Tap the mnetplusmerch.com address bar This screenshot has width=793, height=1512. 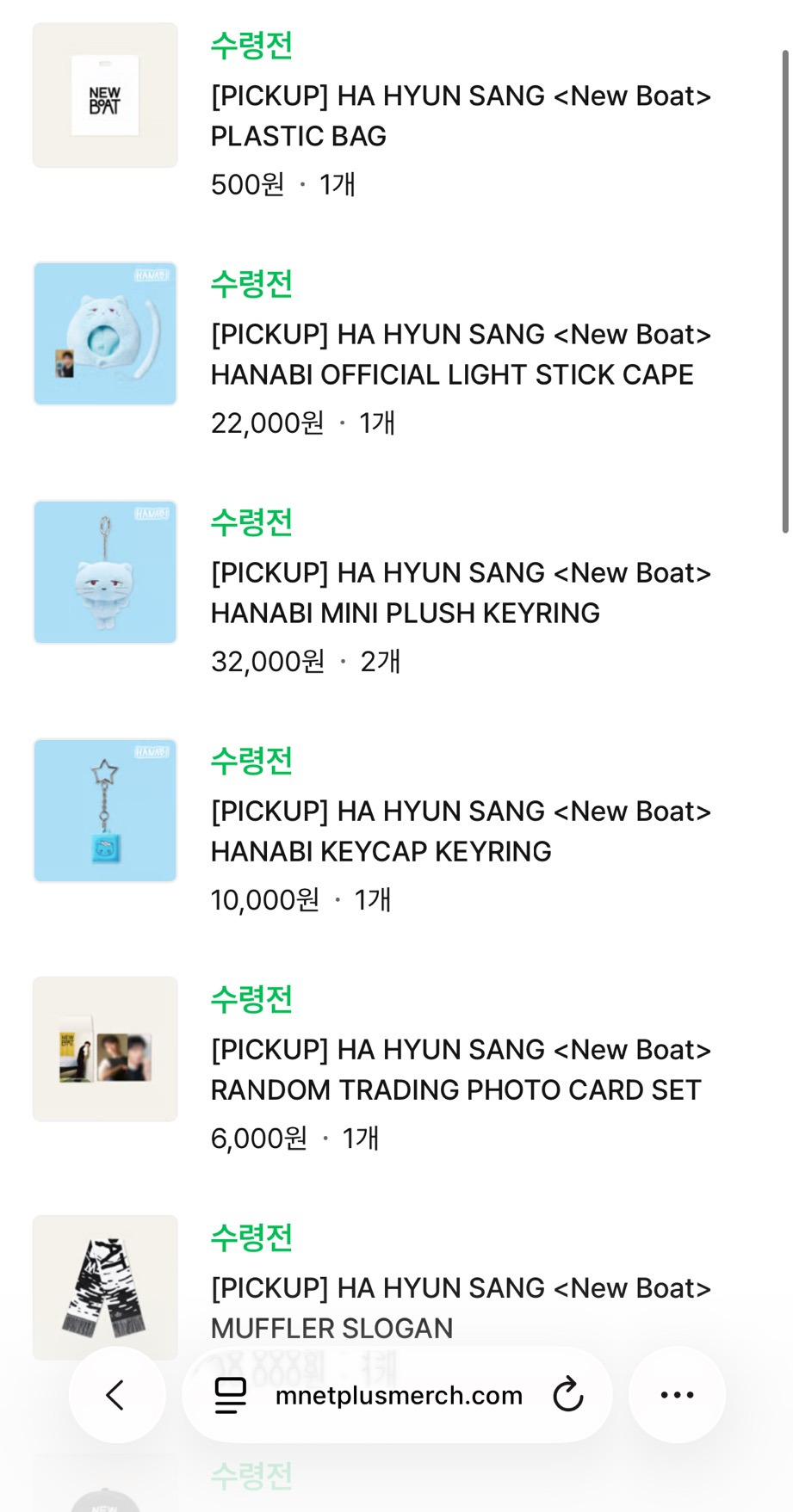pos(399,1395)
